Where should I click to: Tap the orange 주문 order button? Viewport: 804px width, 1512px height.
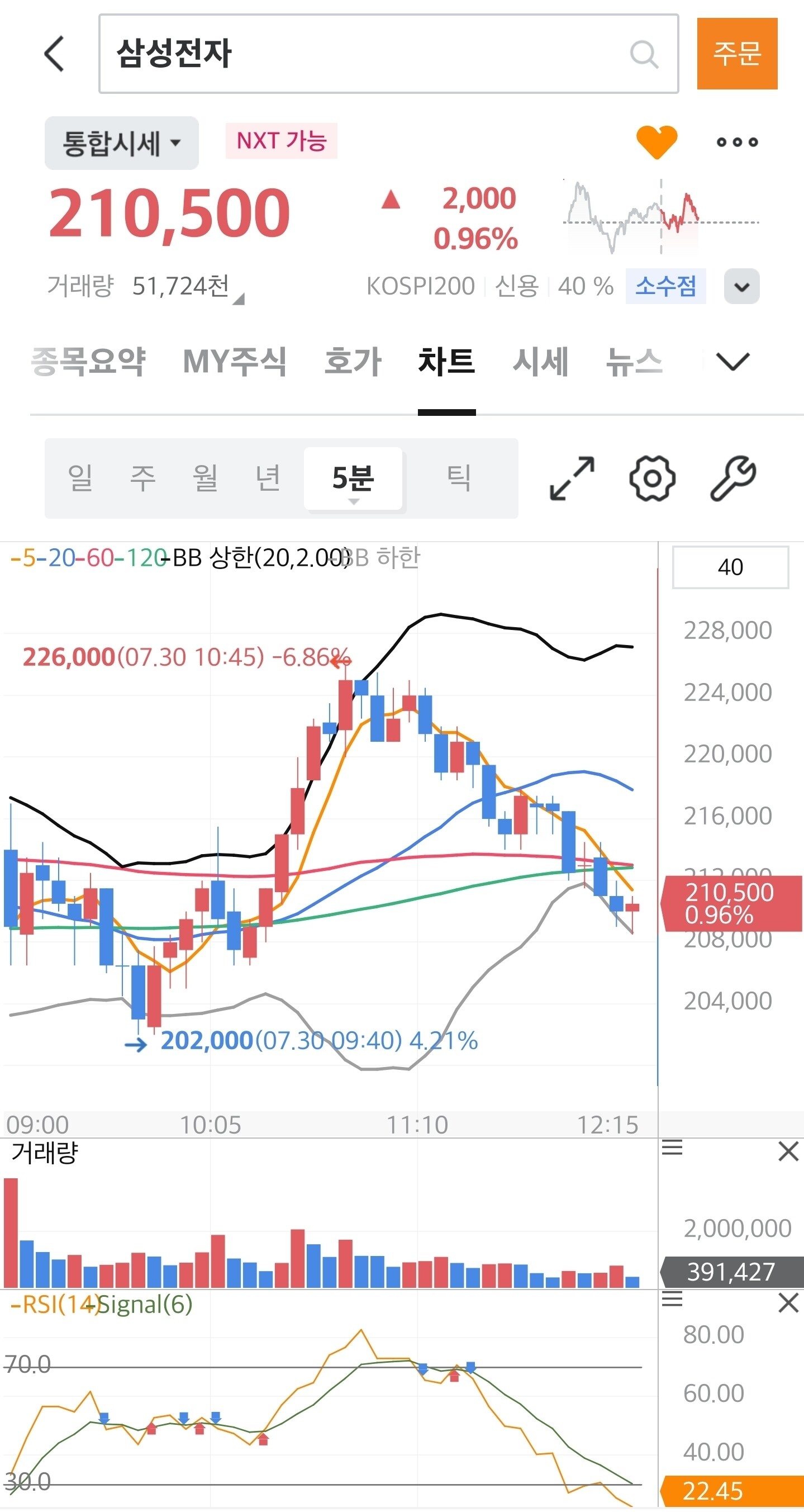(x=737, y=54)
